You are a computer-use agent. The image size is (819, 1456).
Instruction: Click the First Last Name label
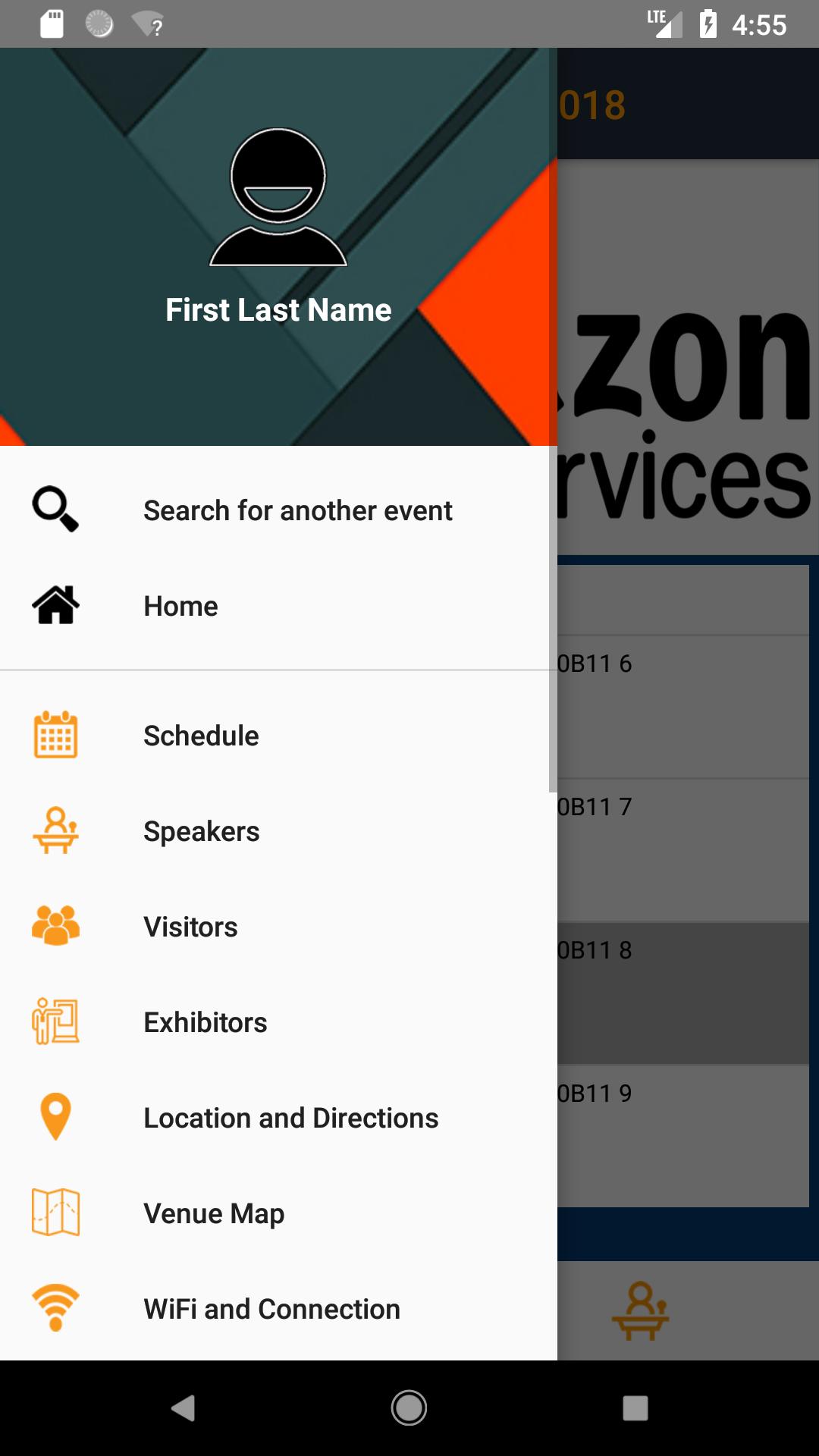pos(278,309)
